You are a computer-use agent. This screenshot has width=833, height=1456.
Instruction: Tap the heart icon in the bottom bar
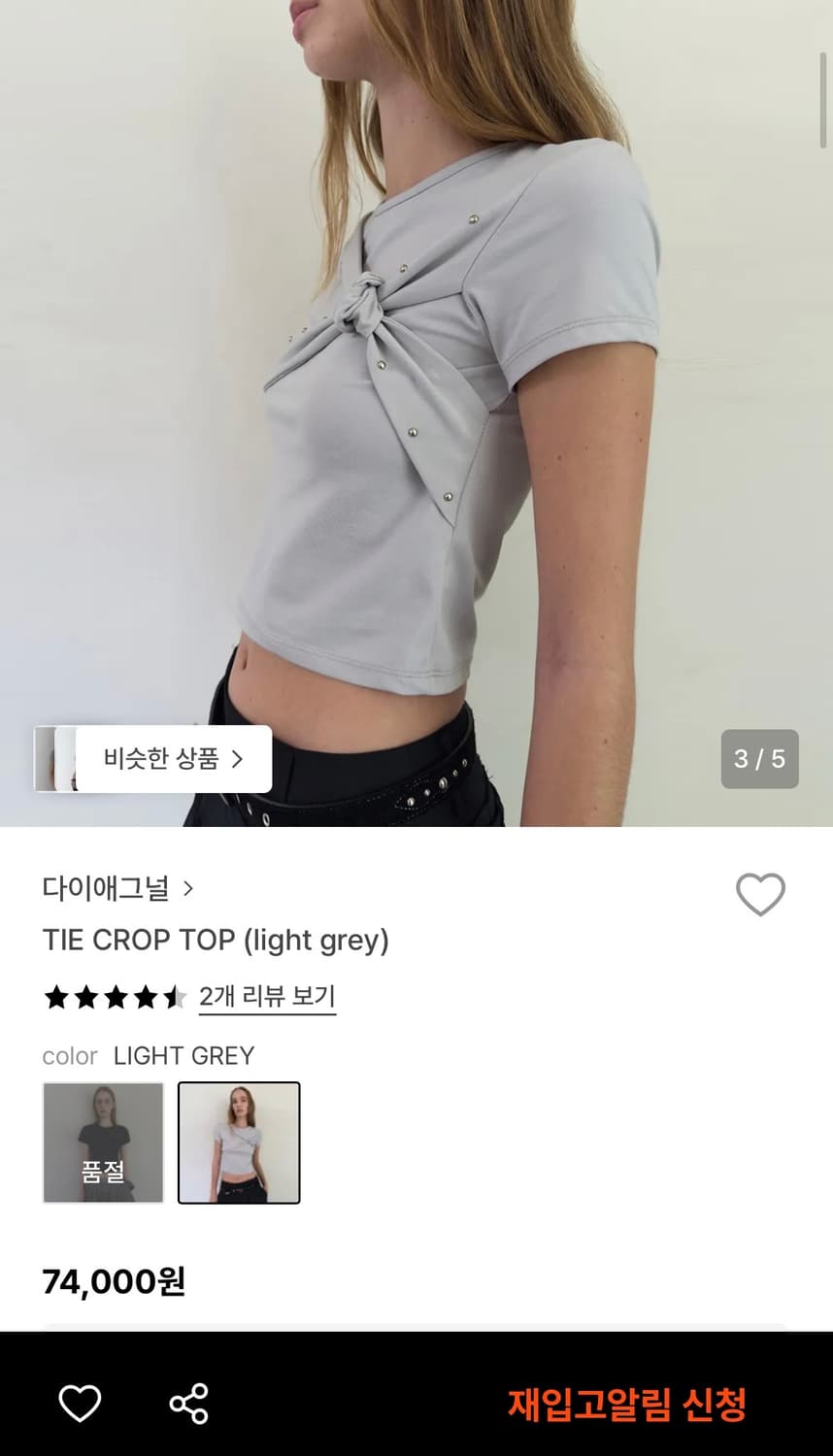pyautogui.click(x=82, y=1401)
